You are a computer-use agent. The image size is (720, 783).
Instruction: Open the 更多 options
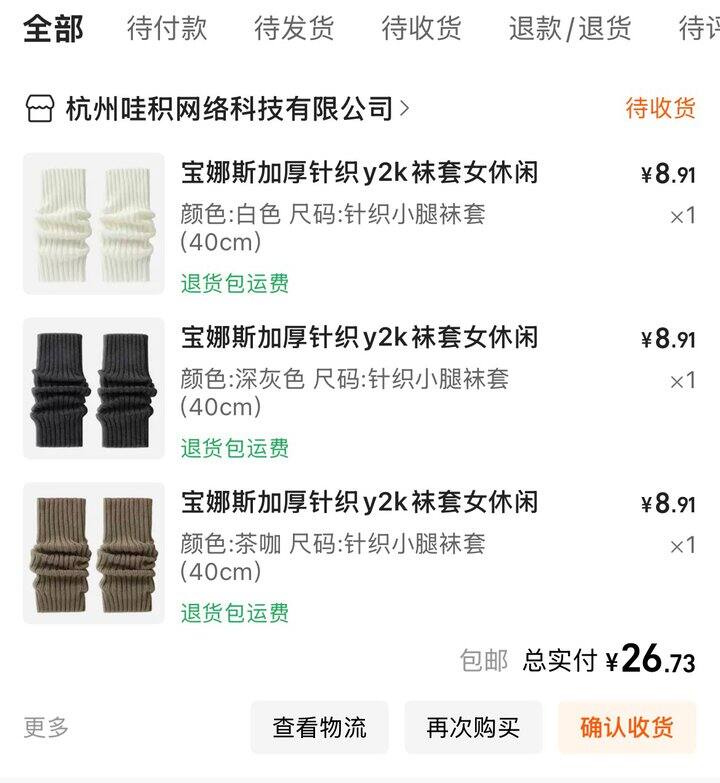click(46, 727)
